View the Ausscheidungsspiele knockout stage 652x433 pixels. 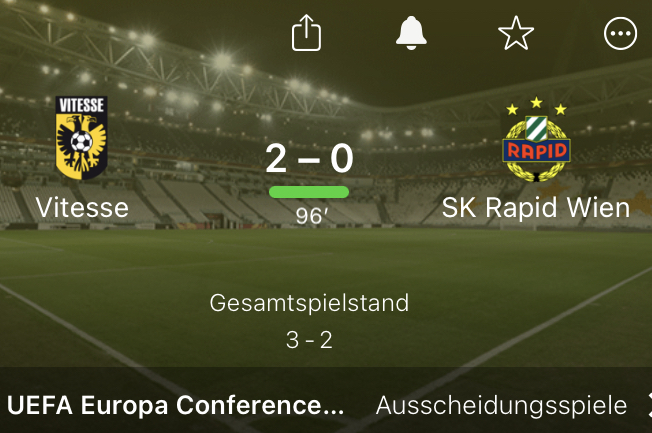[x=501, y=406]
